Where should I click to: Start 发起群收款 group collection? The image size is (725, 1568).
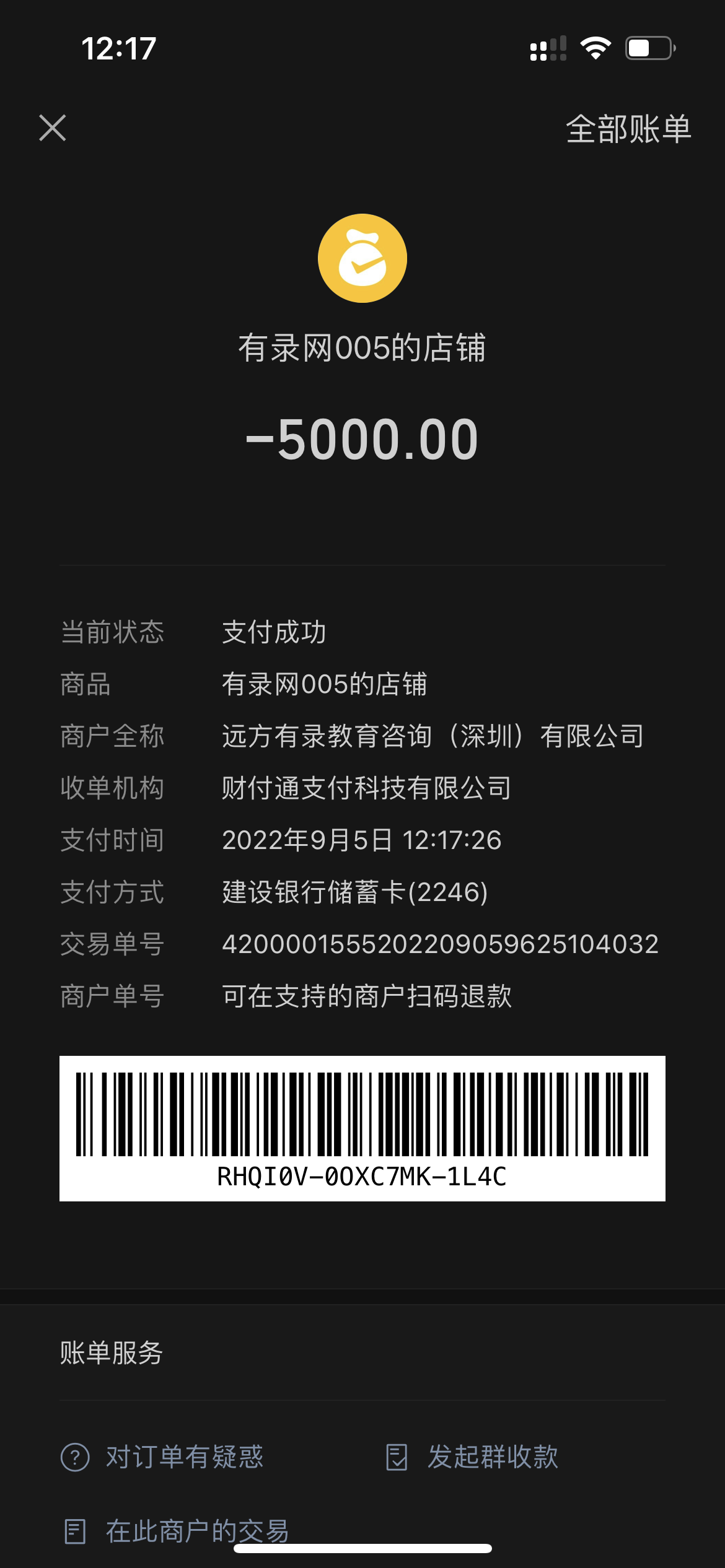[472, 1457]
